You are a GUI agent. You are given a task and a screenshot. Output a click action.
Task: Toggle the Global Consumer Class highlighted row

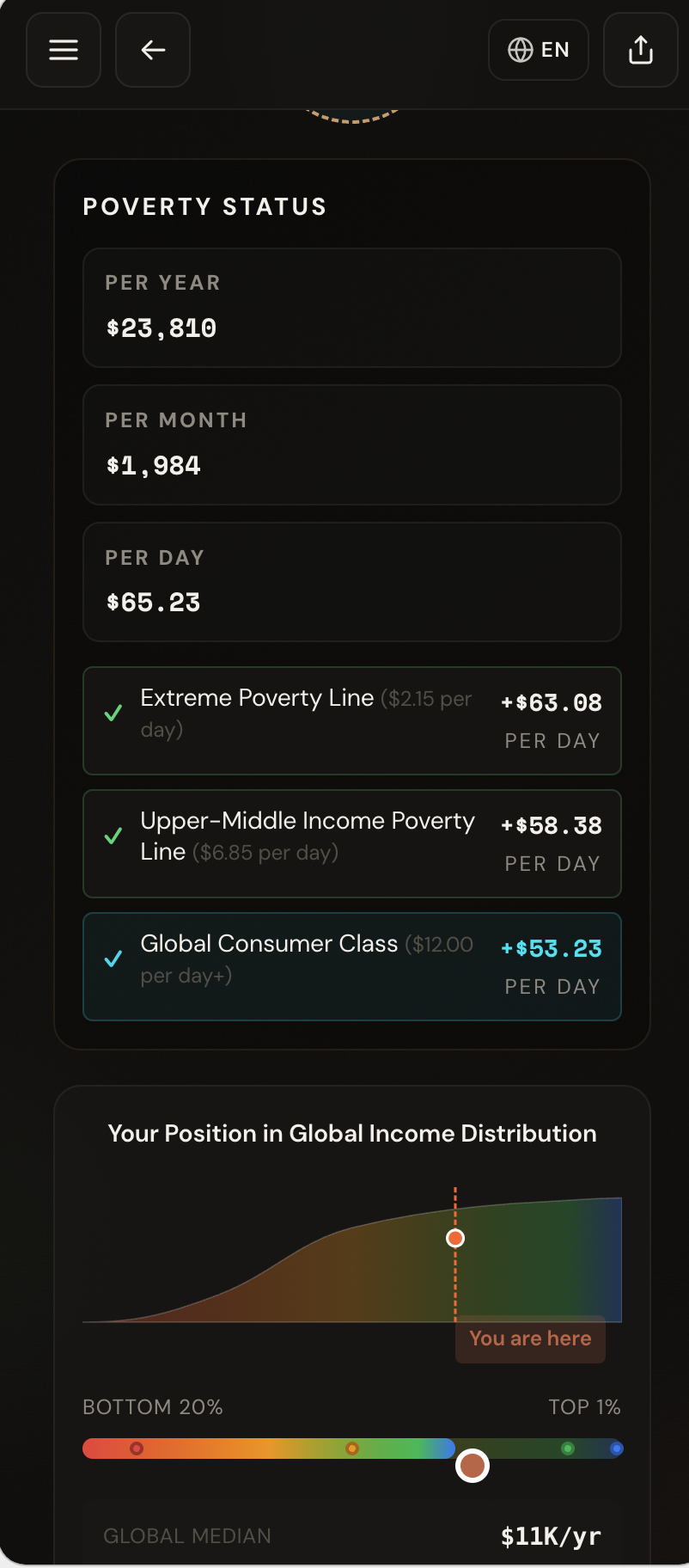(x=351, y=966)
